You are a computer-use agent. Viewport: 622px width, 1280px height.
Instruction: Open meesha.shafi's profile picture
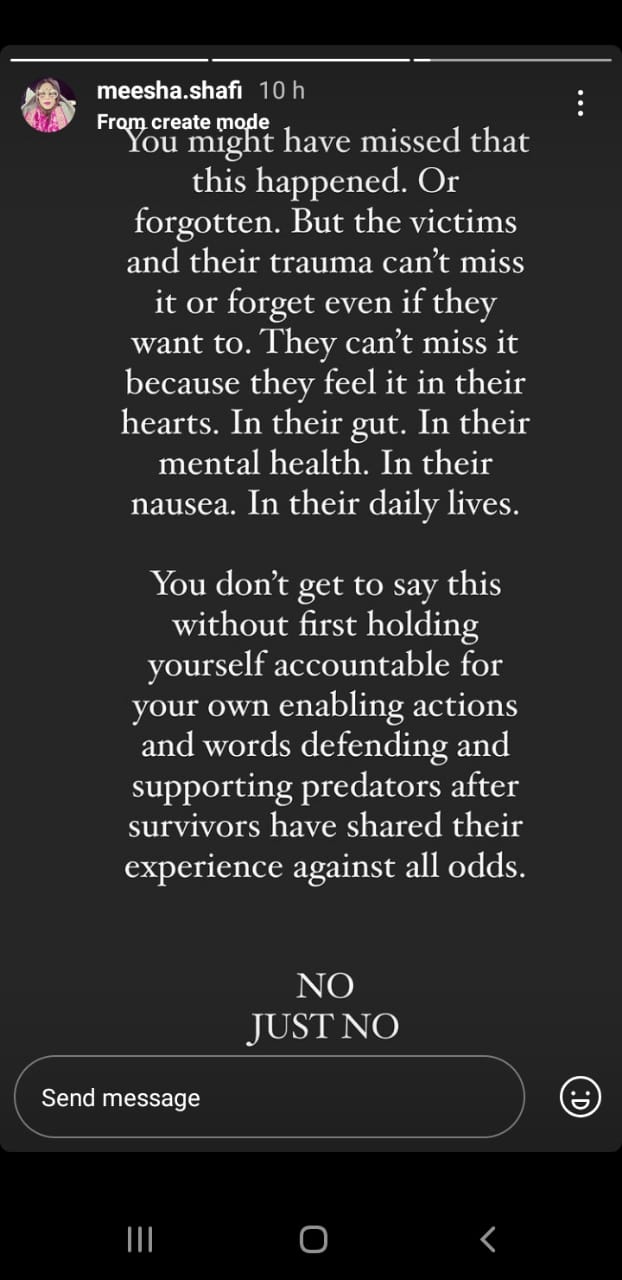click(49, 104)
